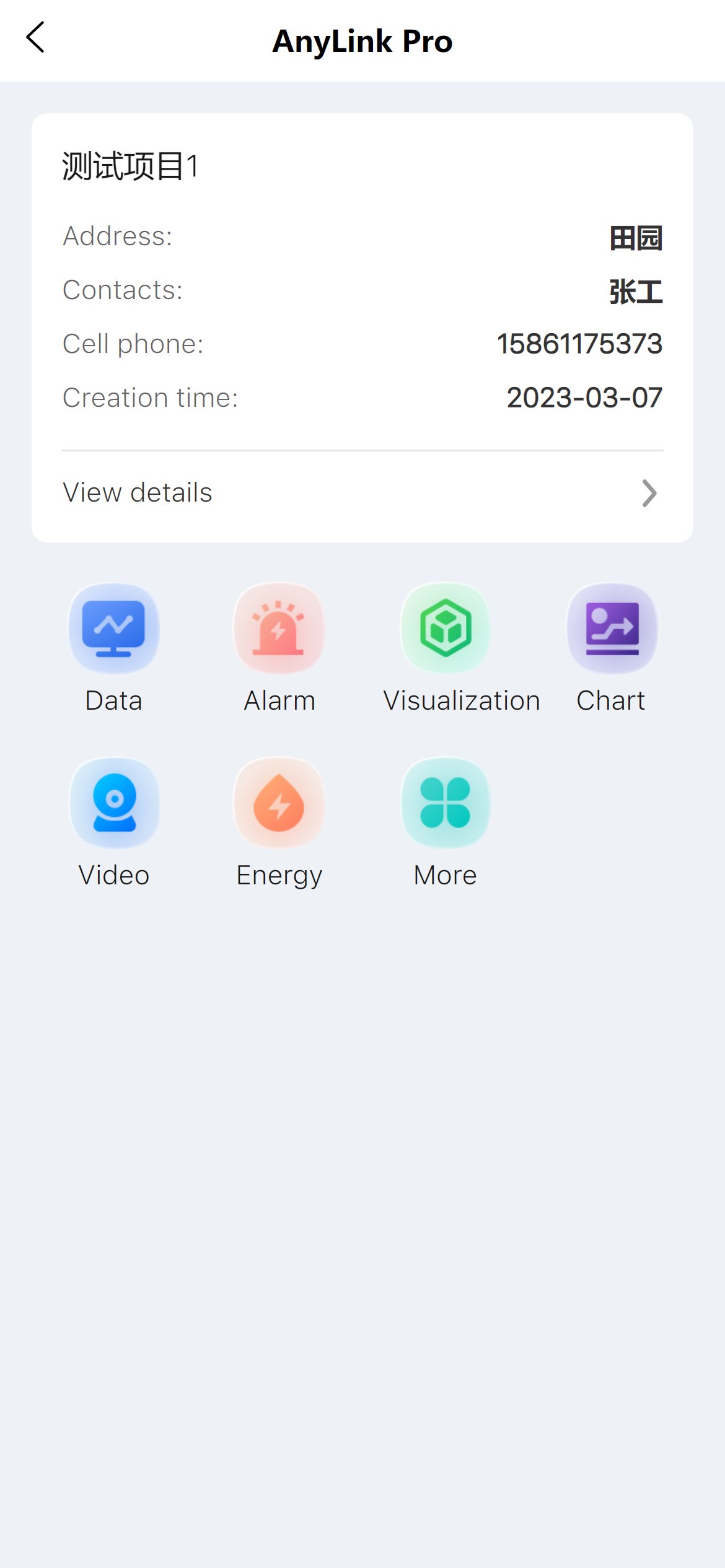This screenshot has width=725, height=1568.
Task: Expand the View details chevron arrow
Action: coord(649,492)
